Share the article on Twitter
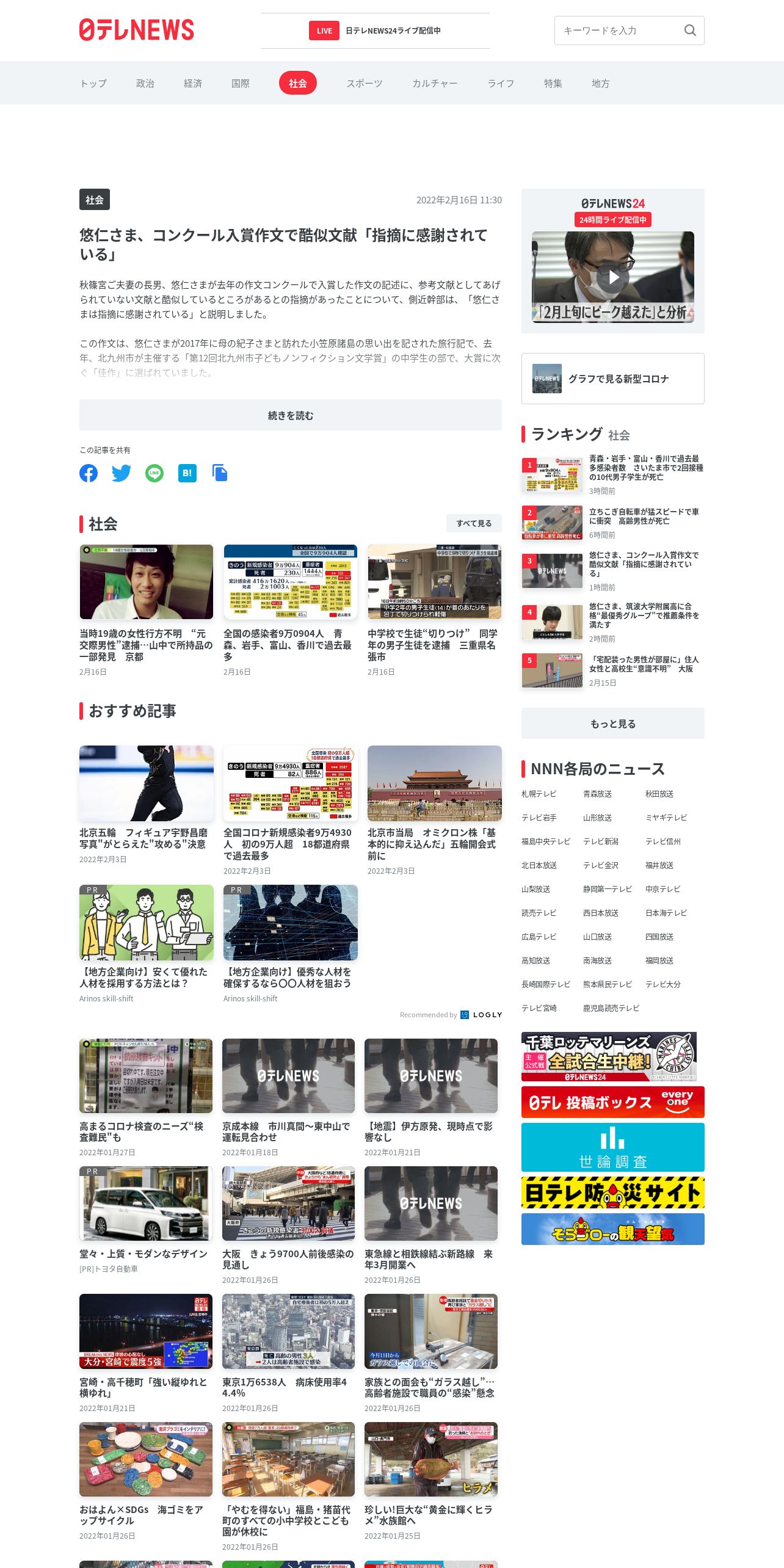 pos(122,473)
